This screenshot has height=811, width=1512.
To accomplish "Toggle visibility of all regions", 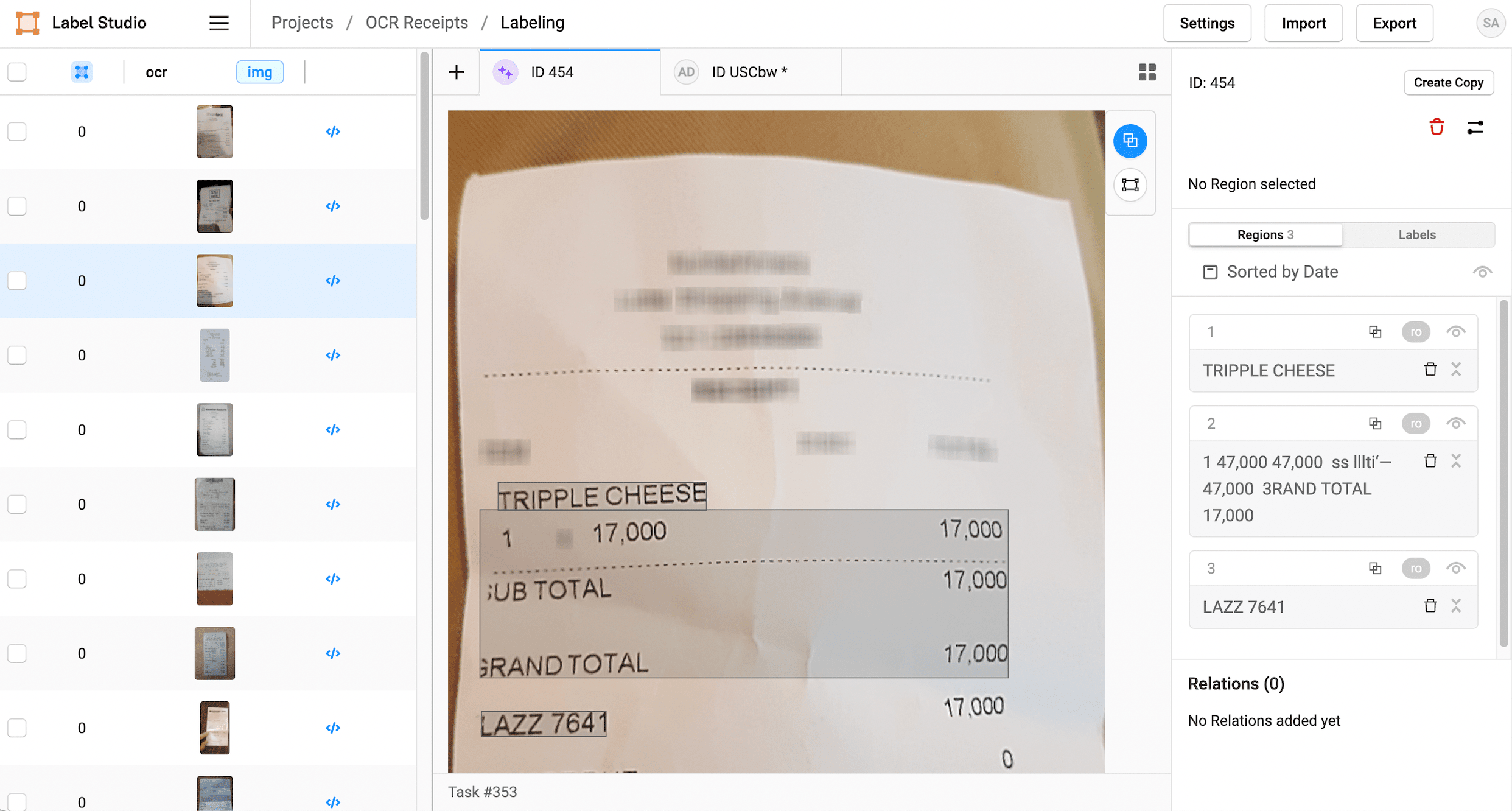I will pos(1482,272).
